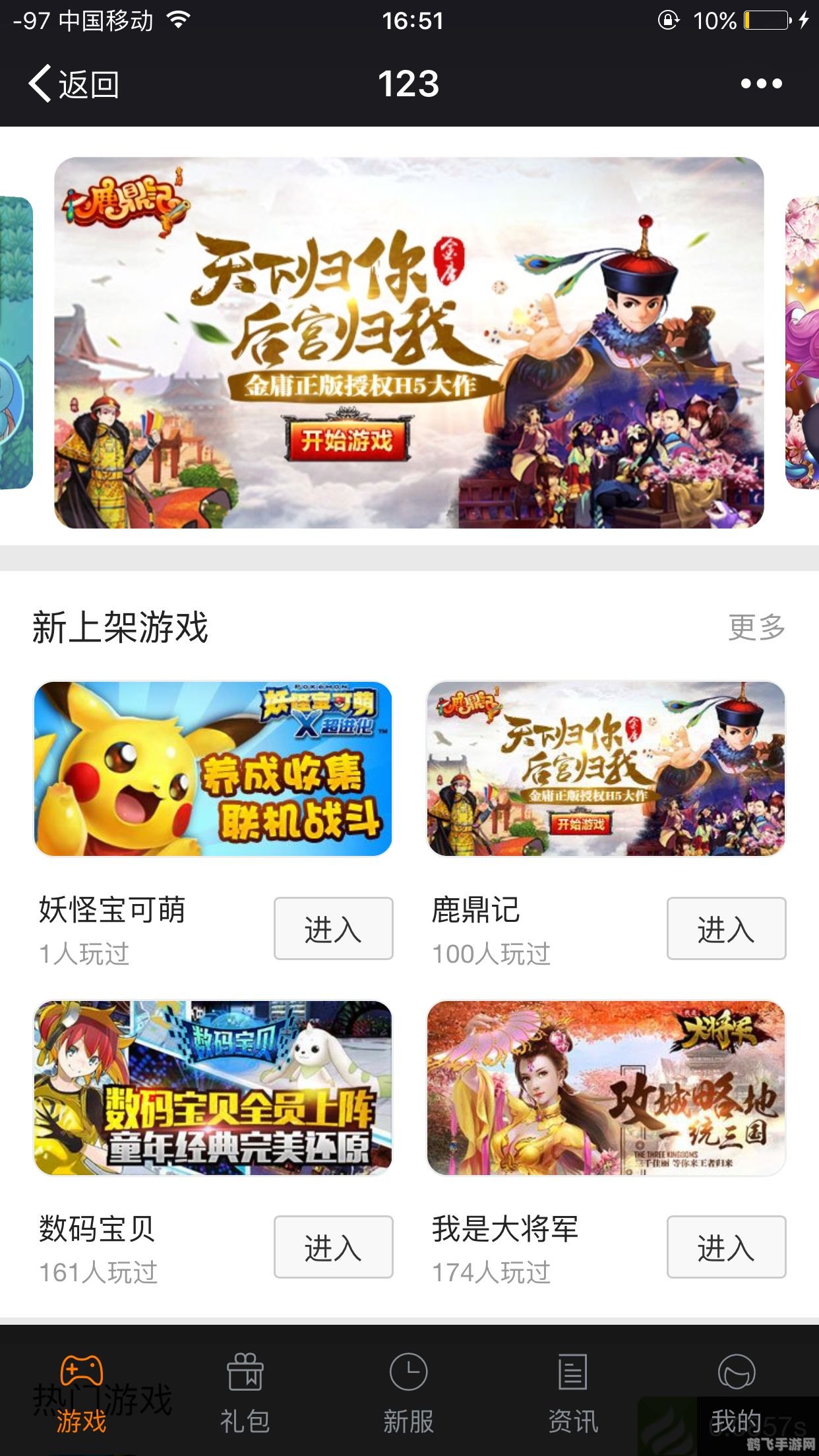
Task: Tap the orientation lock status bar icon
Action: 671,20
